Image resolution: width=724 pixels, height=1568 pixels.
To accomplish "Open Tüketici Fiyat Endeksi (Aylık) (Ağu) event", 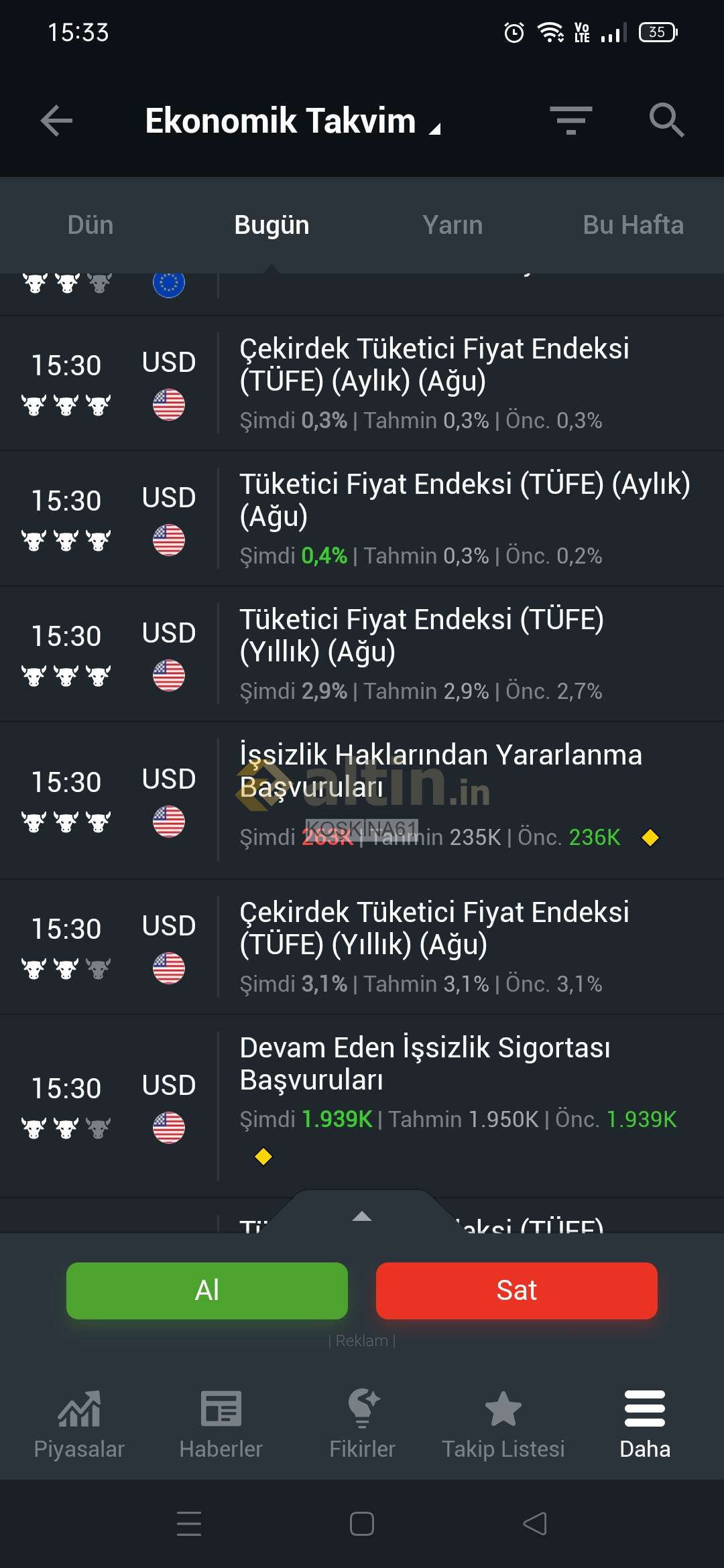I will pyautogui.click(x=362, y=519).
